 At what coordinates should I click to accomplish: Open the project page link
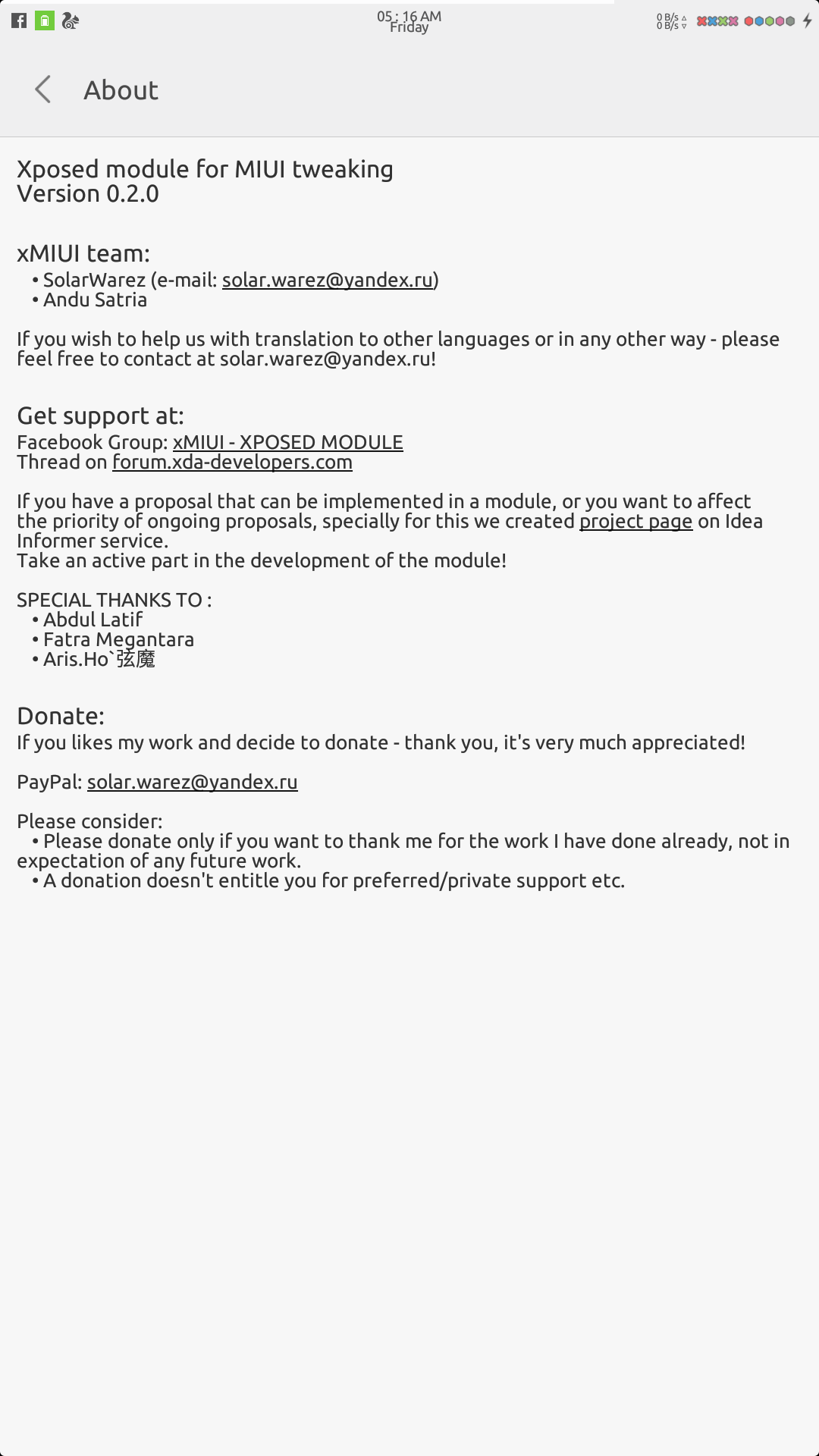click(x=635, y=521)
